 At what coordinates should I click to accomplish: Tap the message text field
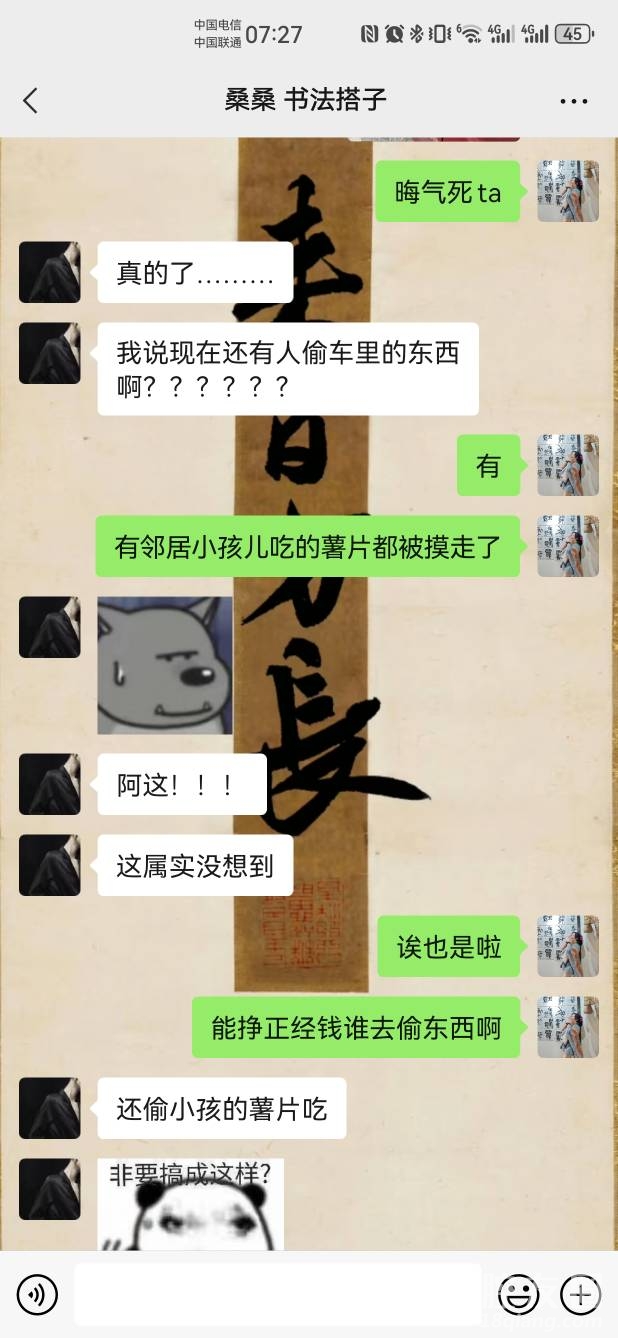[x=278, y=1295]
